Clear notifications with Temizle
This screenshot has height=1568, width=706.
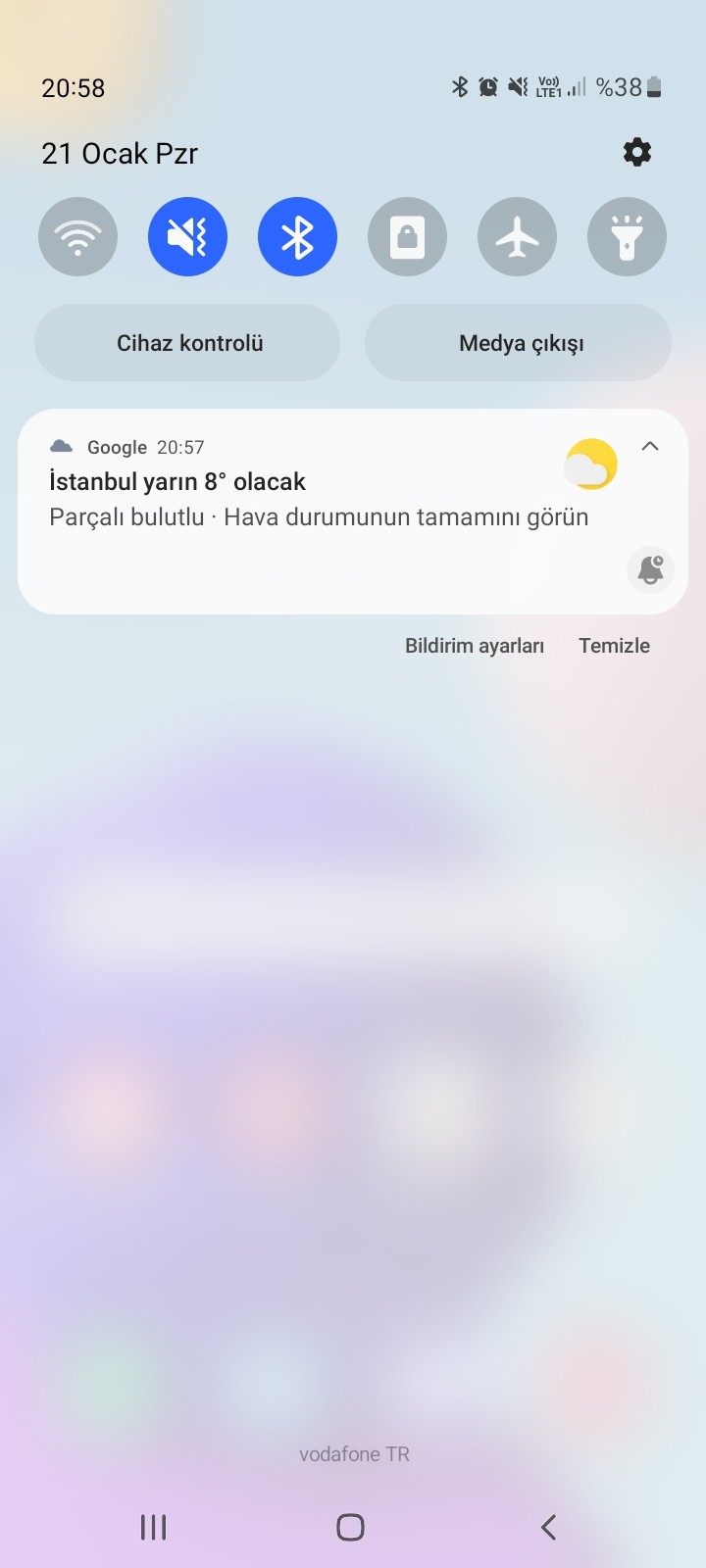pyautogui.click(x=614, y=646)
